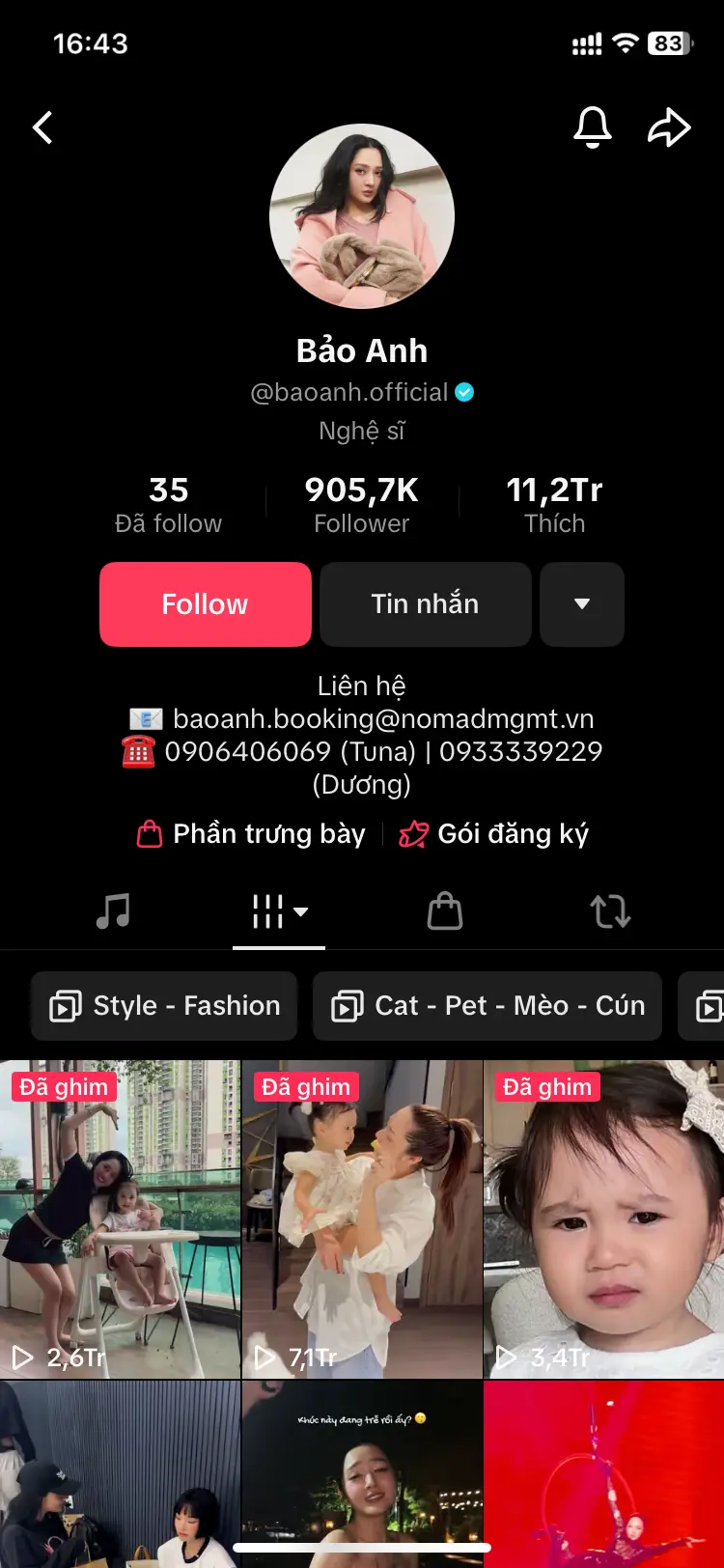This screenshot has width=724, height=1568.
Task: Open Tin nhắn to message Bảo Anh
Action: (x=425, y=604)
